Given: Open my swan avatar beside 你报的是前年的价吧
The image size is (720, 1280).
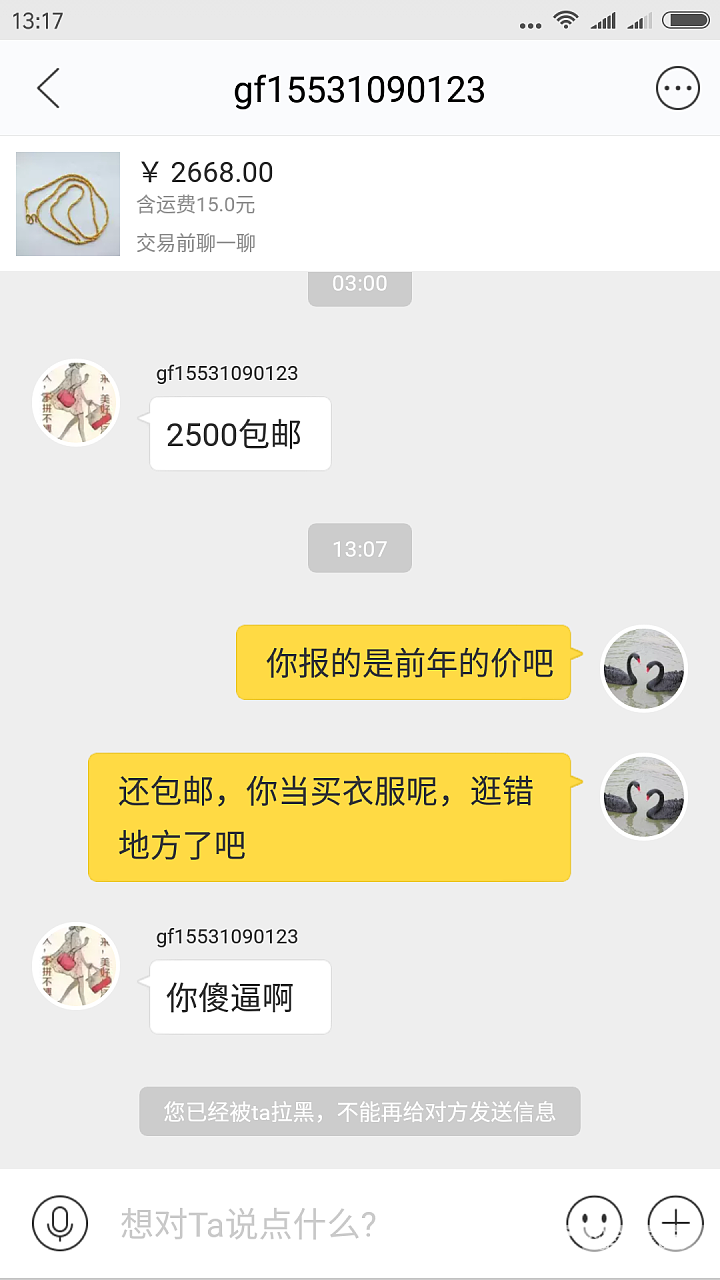Looking at the screenshot, I should tap(643, 668).
